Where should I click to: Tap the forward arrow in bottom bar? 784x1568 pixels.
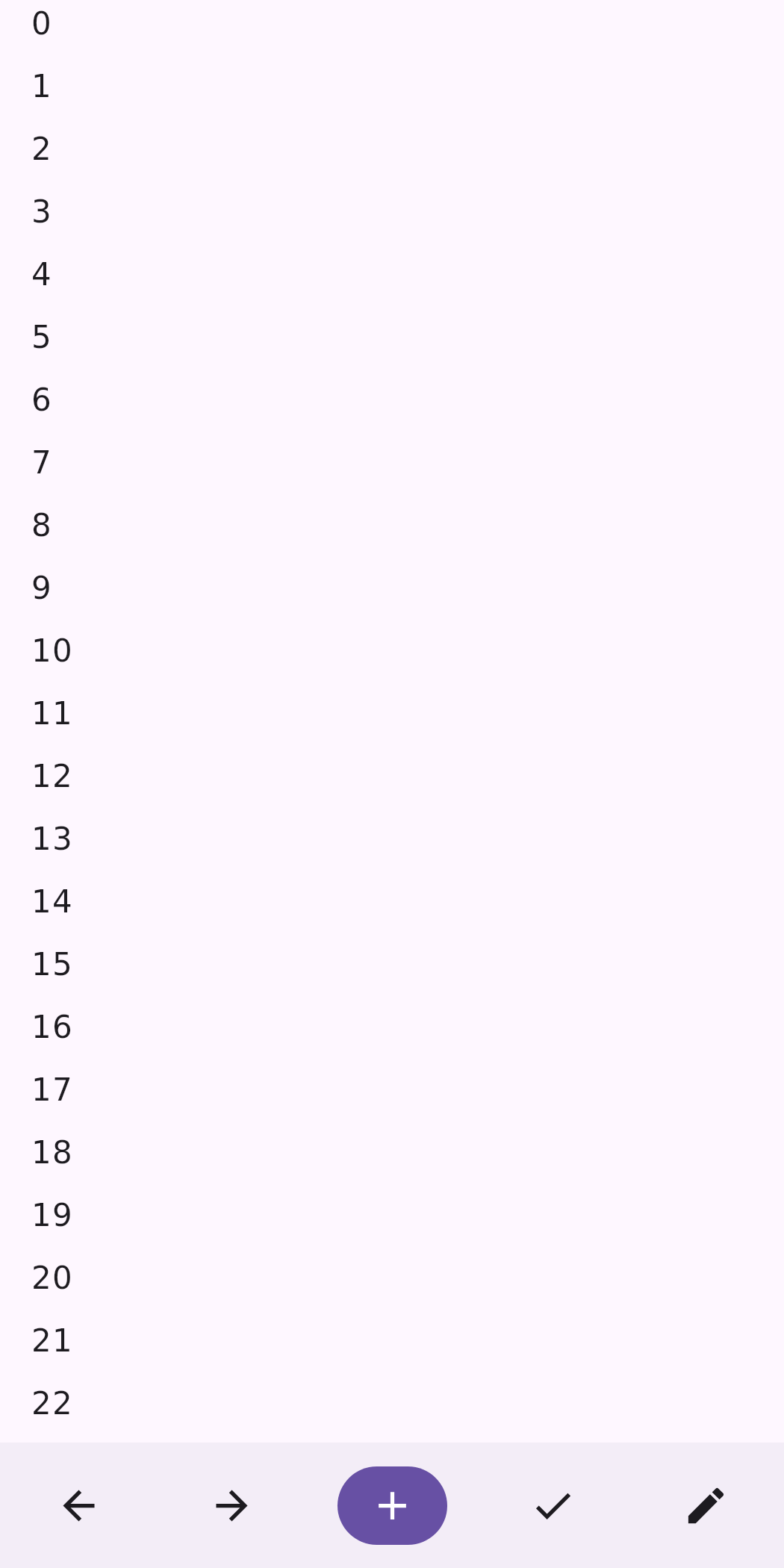[231, 1506]
